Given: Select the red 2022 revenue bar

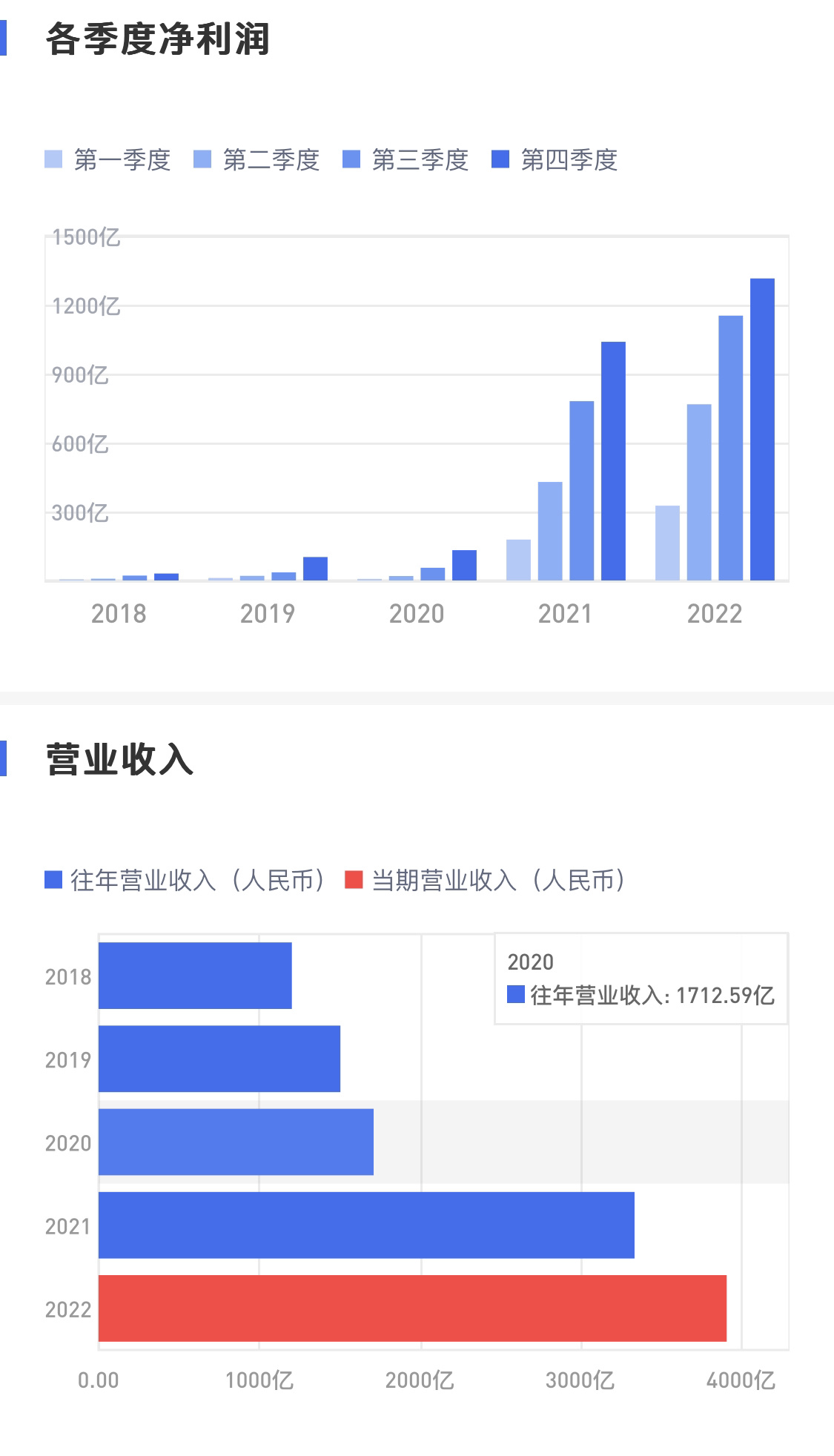Looking at the screenshot, I should click(412, 1308).
